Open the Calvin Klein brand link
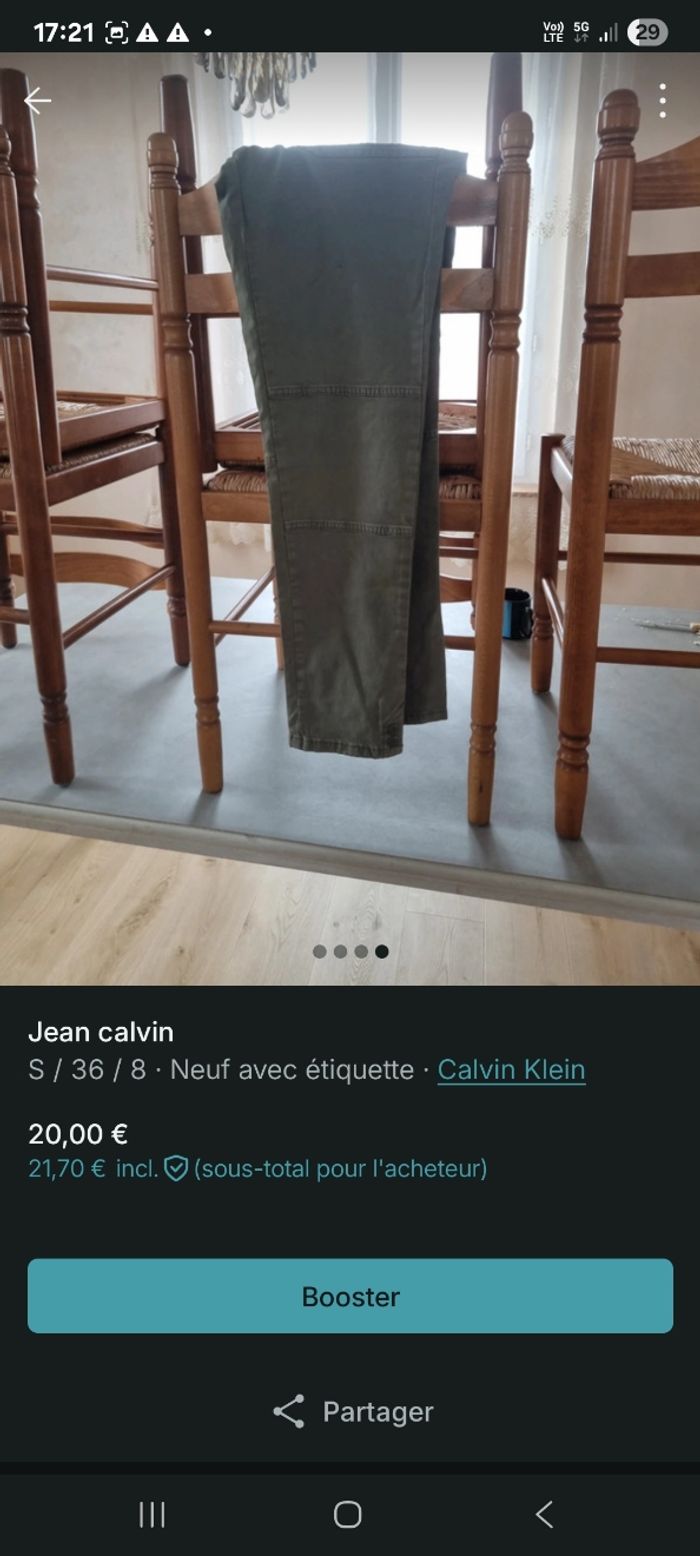This screenshot has width=700, height=1556. click(511, 1069)
